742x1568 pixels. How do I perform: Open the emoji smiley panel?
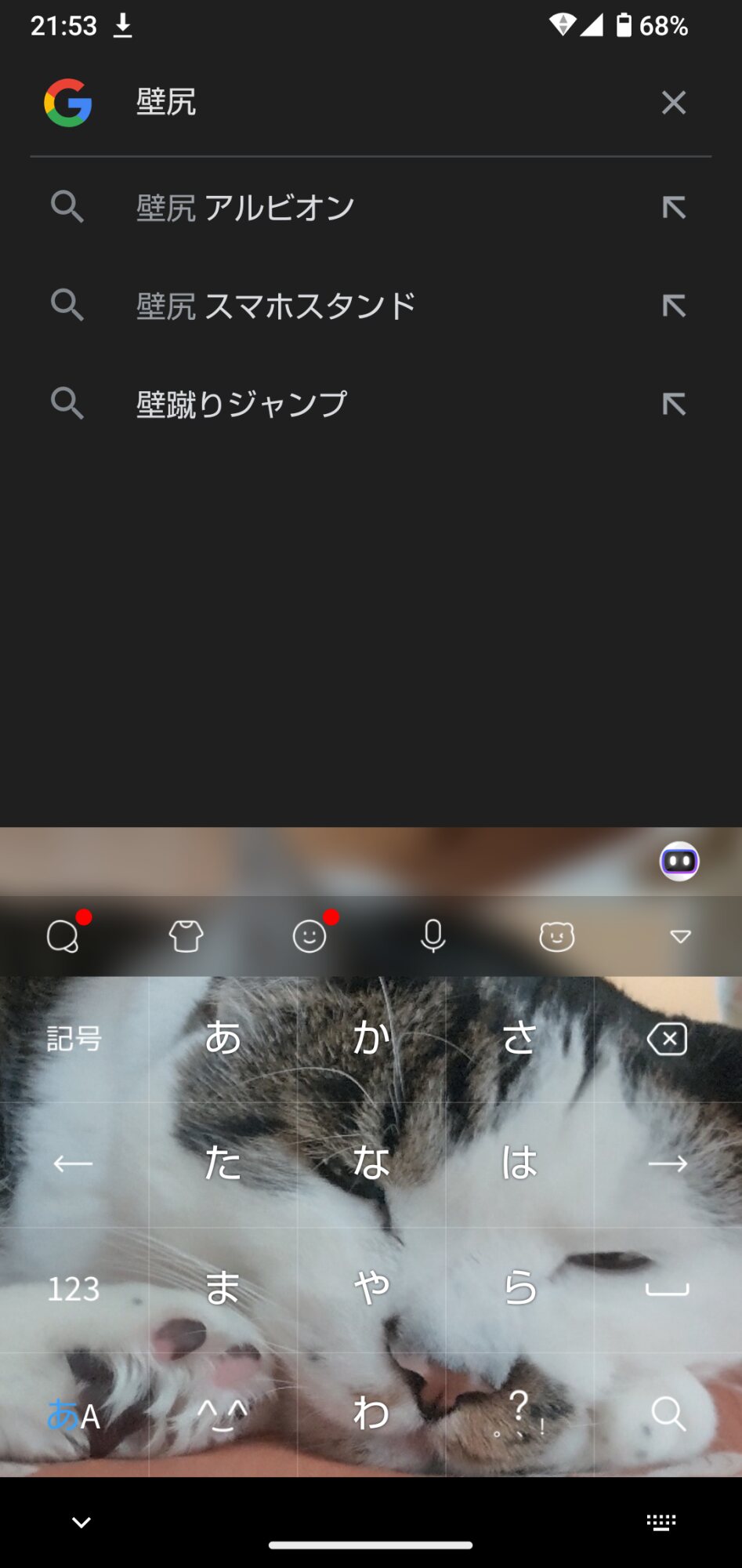[309, 936]
